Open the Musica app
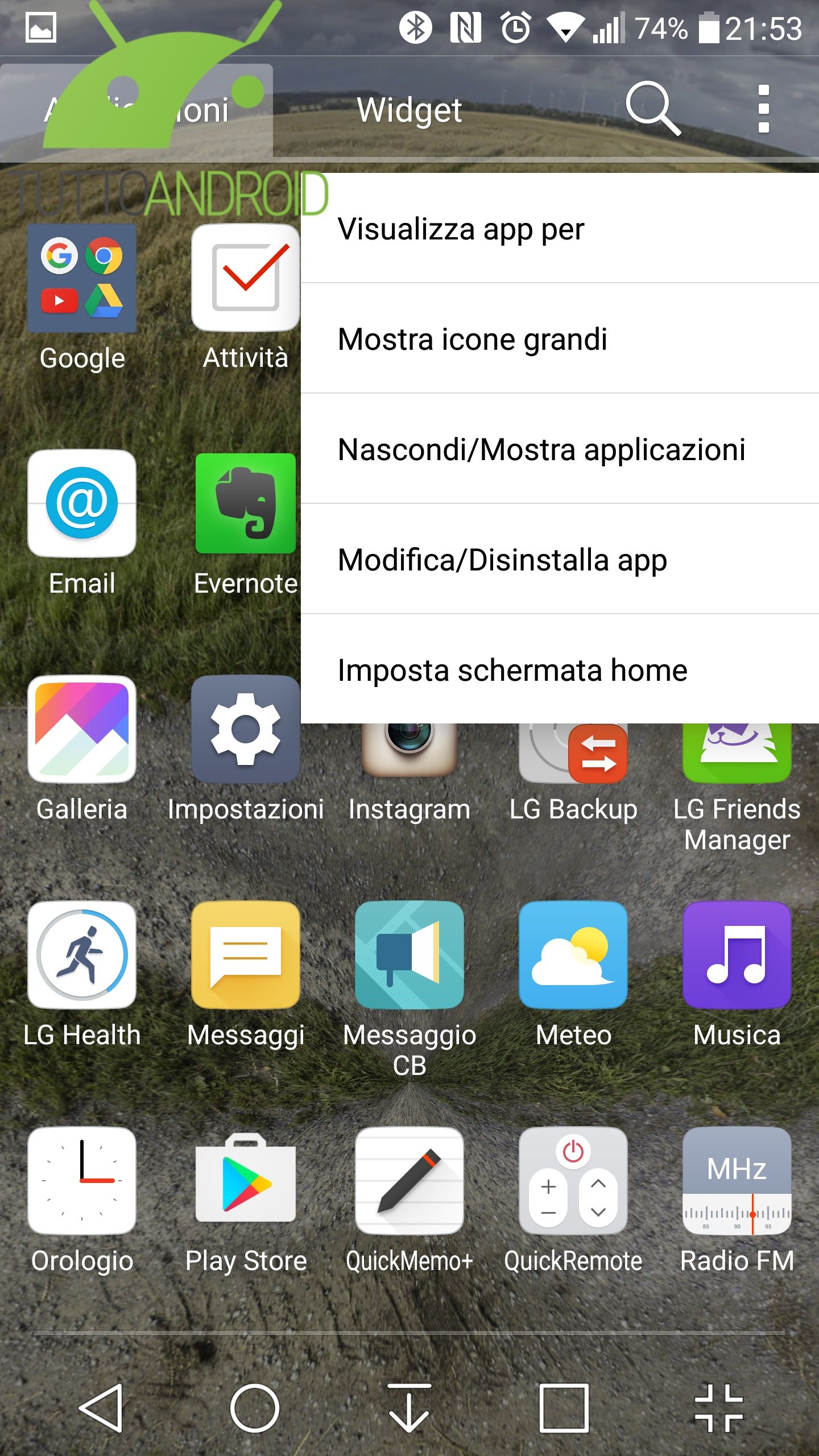 (x=737, y=955)
